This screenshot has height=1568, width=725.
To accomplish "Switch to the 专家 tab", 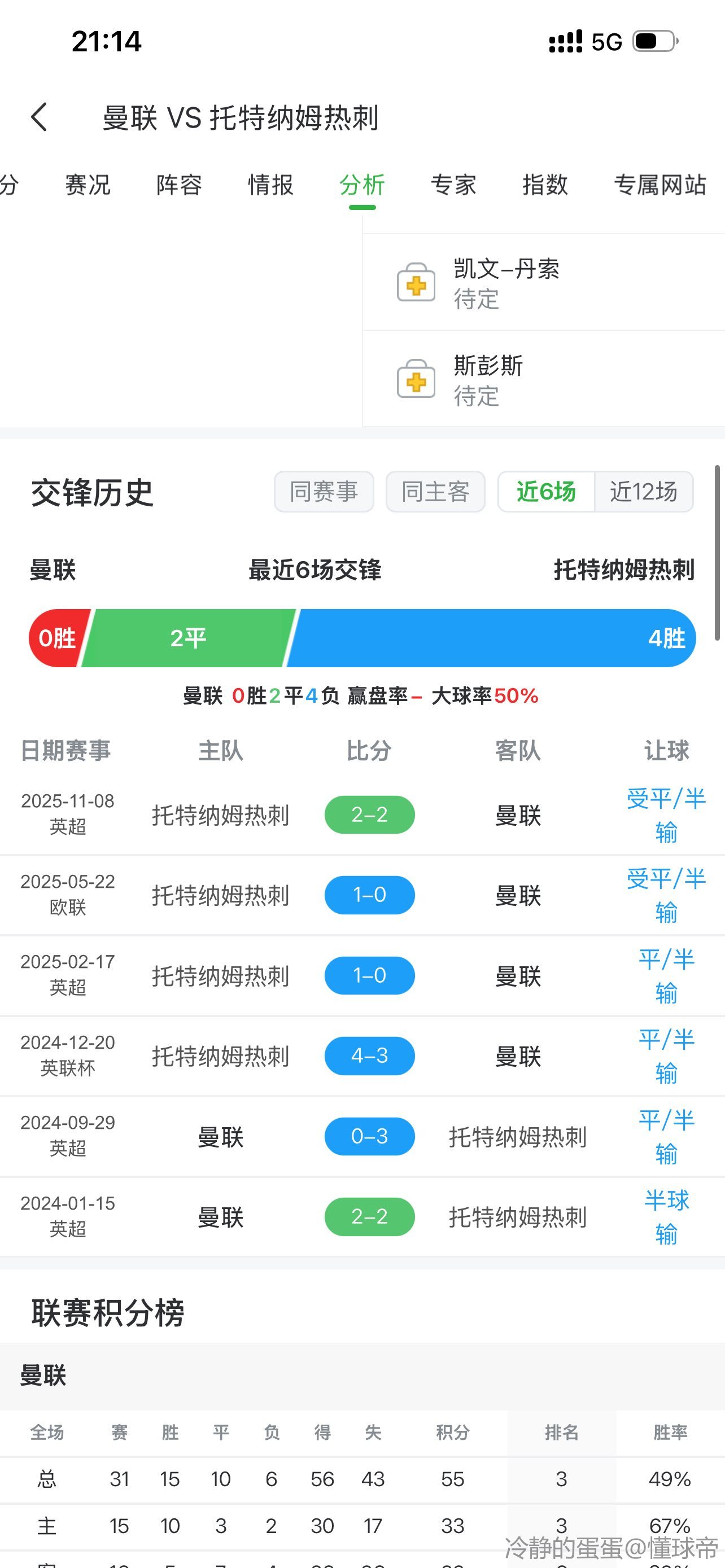I will point(453,185).
